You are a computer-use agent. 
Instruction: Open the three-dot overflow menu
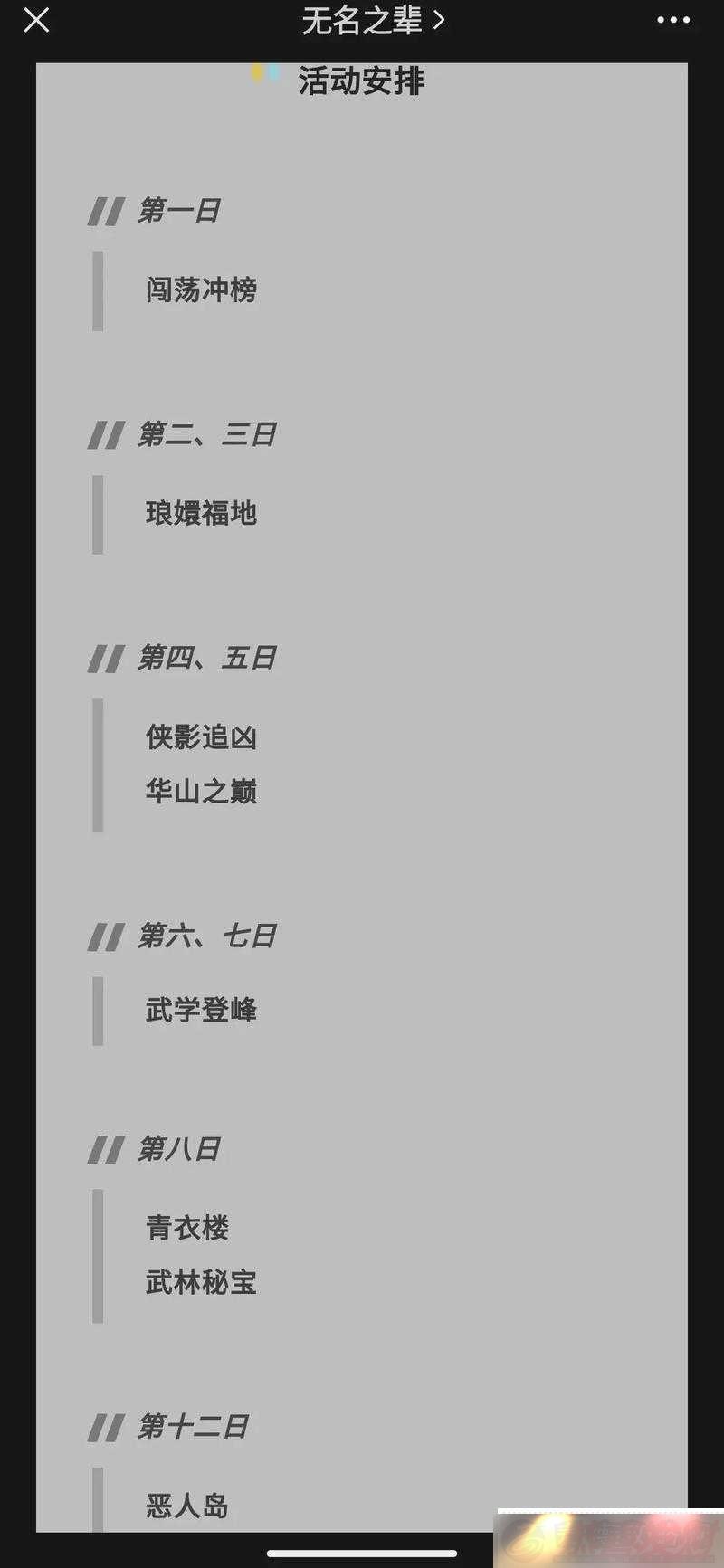(673, 20)
